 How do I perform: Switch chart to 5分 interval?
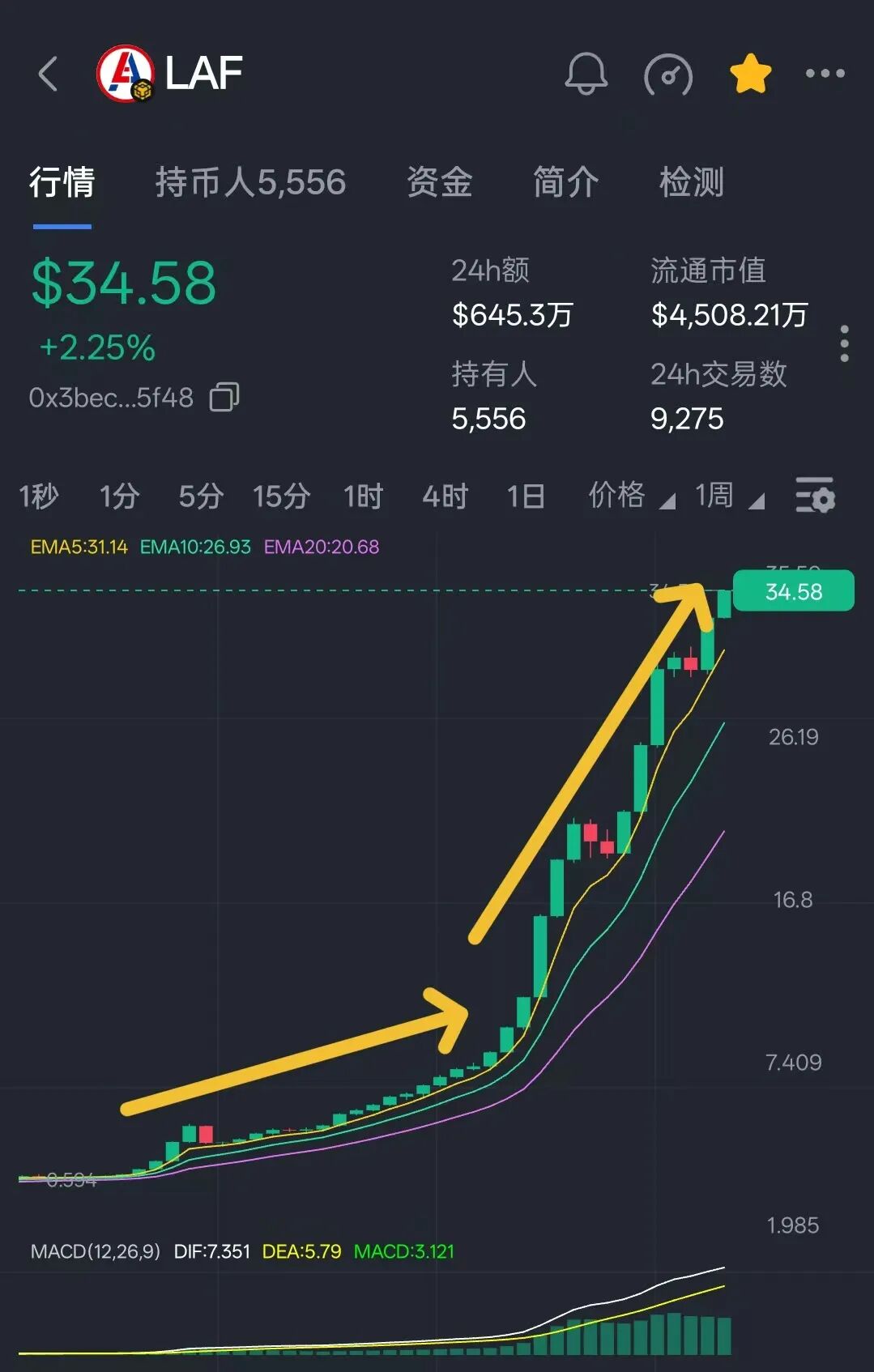[200, 496]
